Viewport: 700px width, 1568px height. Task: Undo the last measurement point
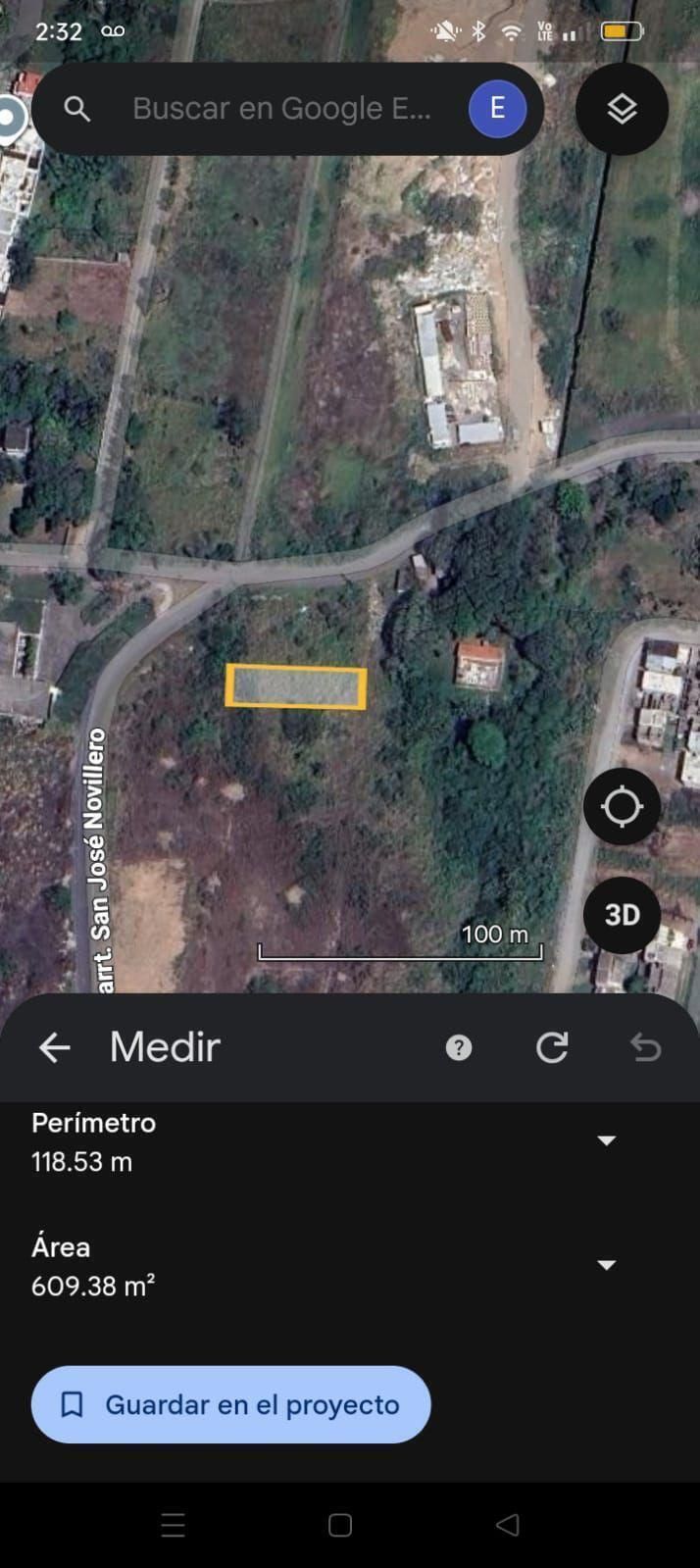click(645, 1047)
